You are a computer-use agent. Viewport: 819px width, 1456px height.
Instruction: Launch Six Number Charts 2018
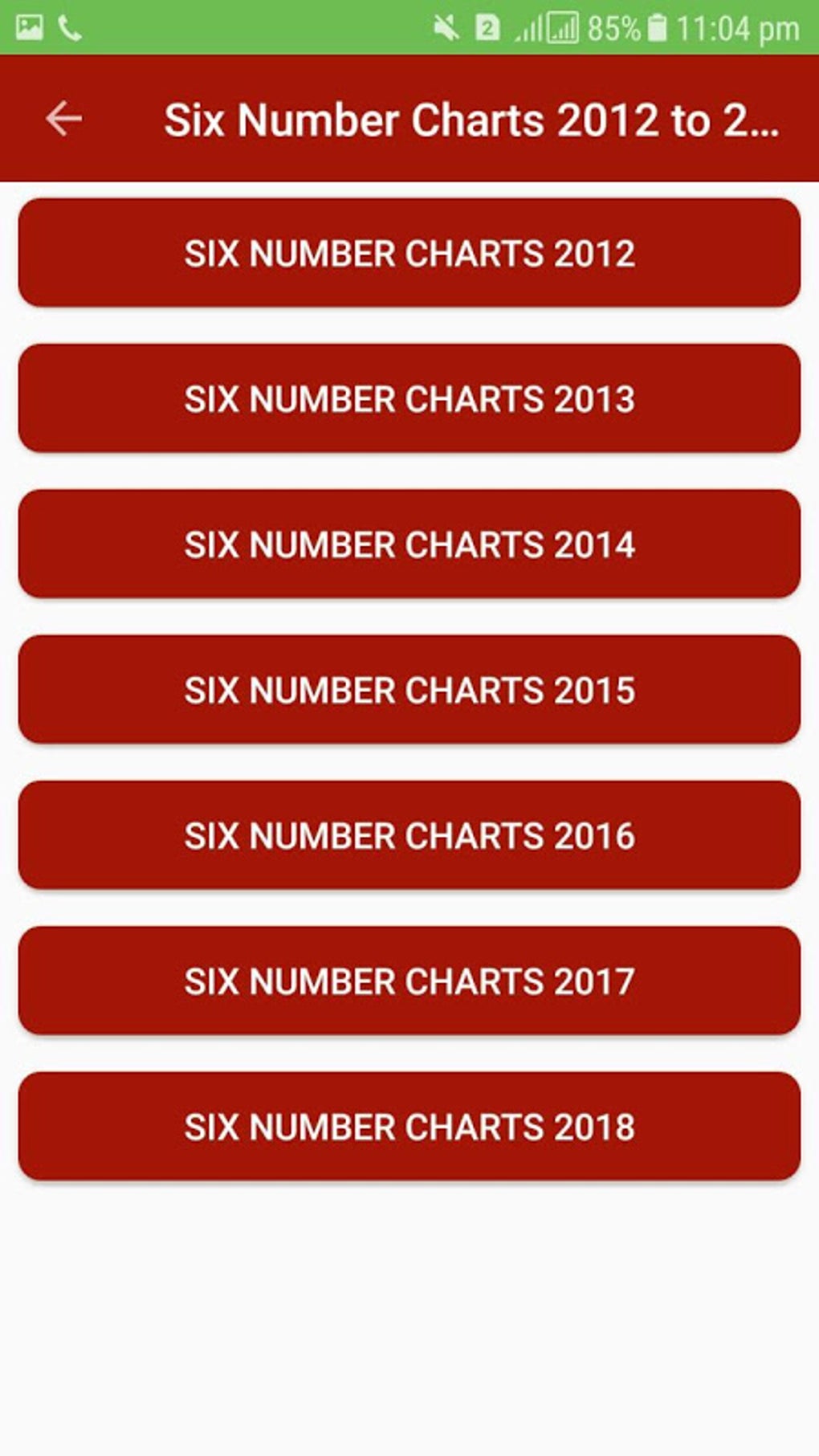[409, 1126]
